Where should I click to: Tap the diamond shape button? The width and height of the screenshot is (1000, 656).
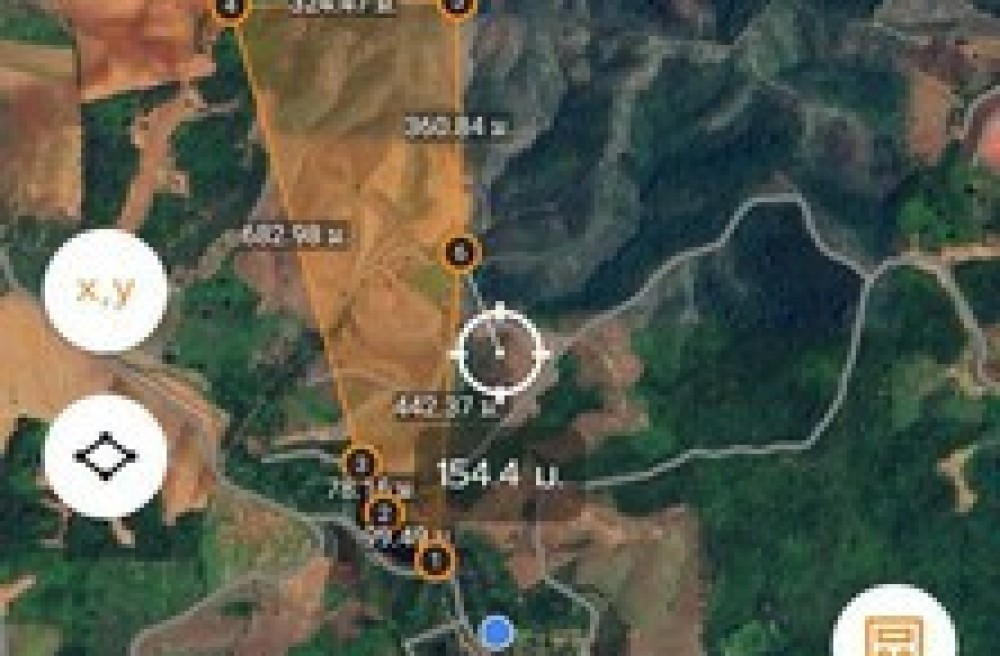105,456
